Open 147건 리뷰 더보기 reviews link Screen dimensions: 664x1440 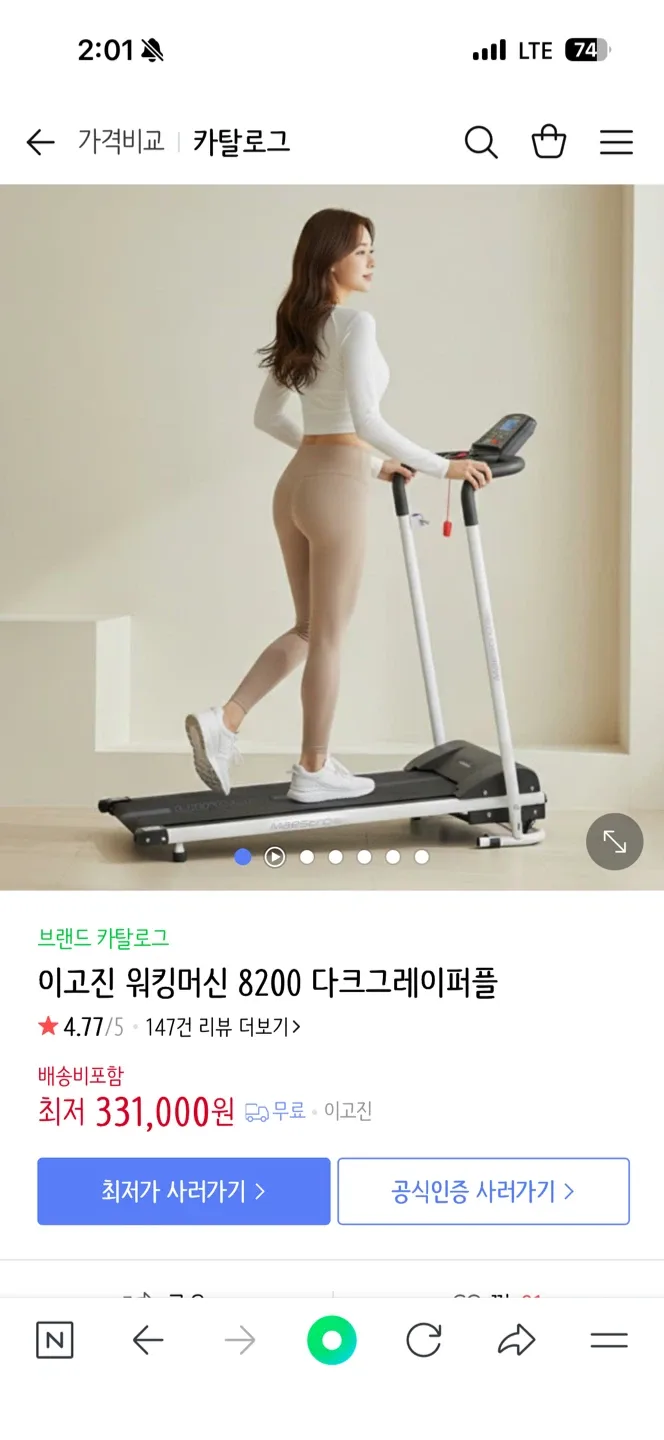click(x=222, y=1026)
